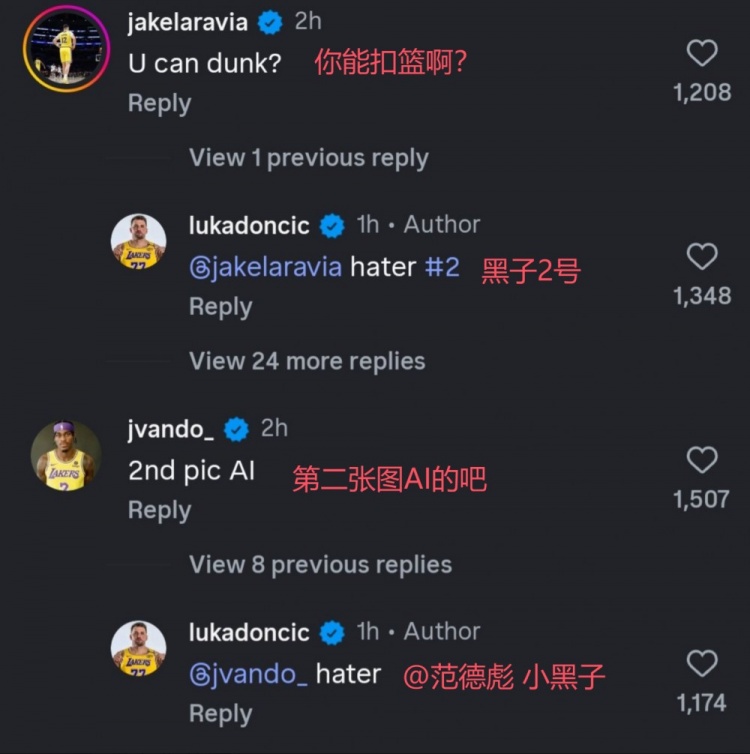Open jakelaravia's profile picture
This screenshot has height=754, width=750.
pyautogui.click(x=65, y=49)
